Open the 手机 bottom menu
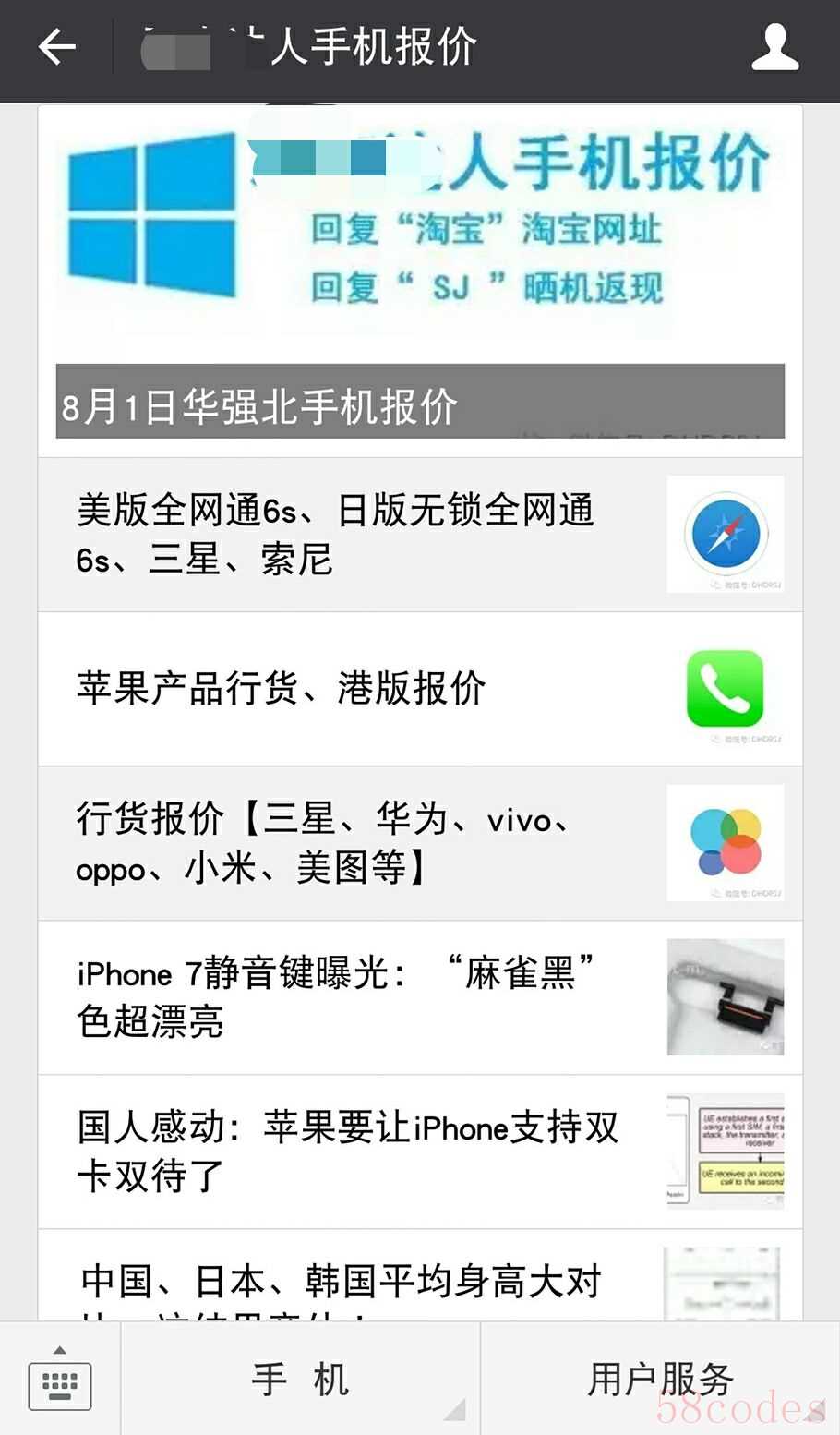This screenshot has width=840, height=1435. tap(300, 1381)
